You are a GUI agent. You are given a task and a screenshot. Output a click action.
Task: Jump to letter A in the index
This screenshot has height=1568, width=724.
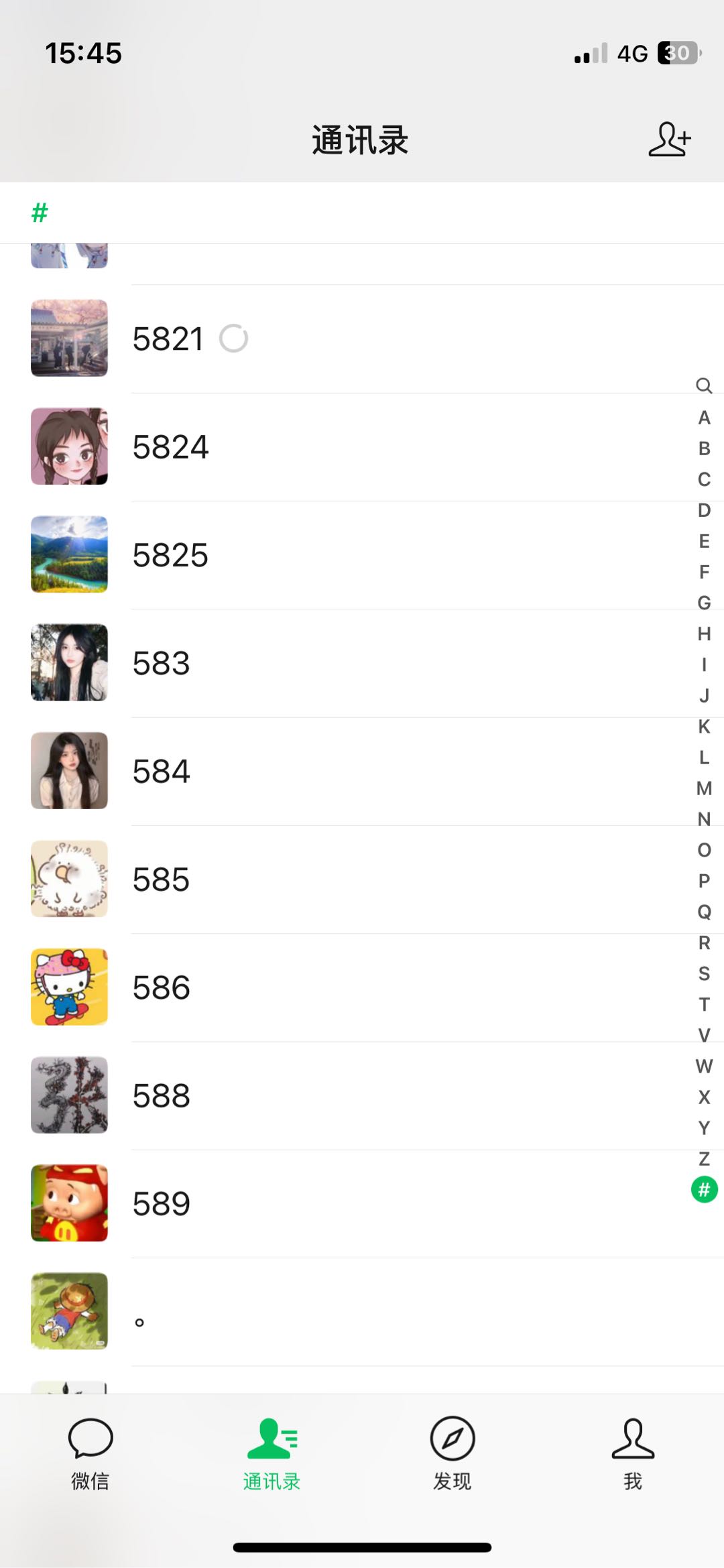coord(704,418)
